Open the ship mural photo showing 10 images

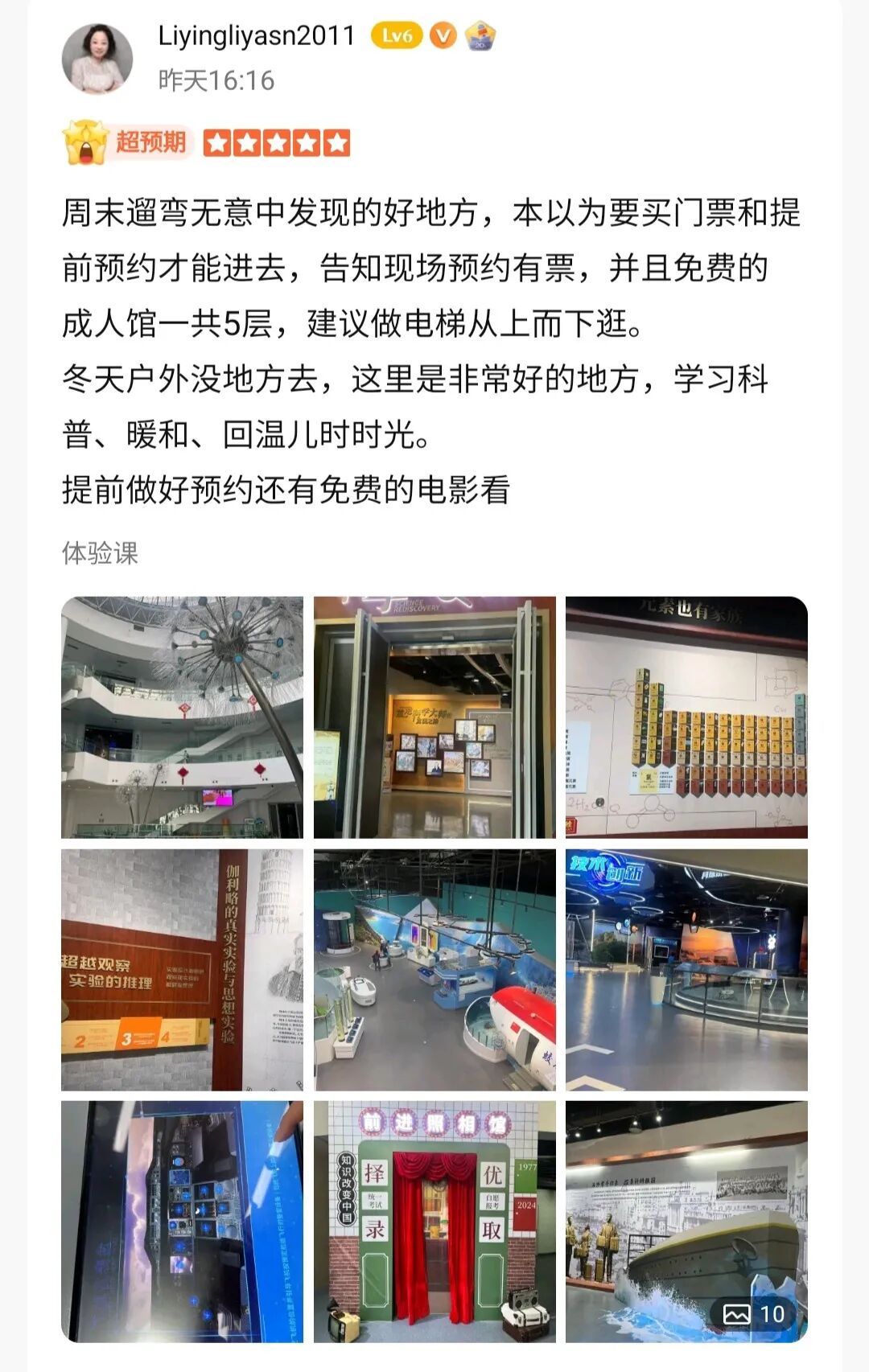pyautogui.click(x=686, y=1222)
